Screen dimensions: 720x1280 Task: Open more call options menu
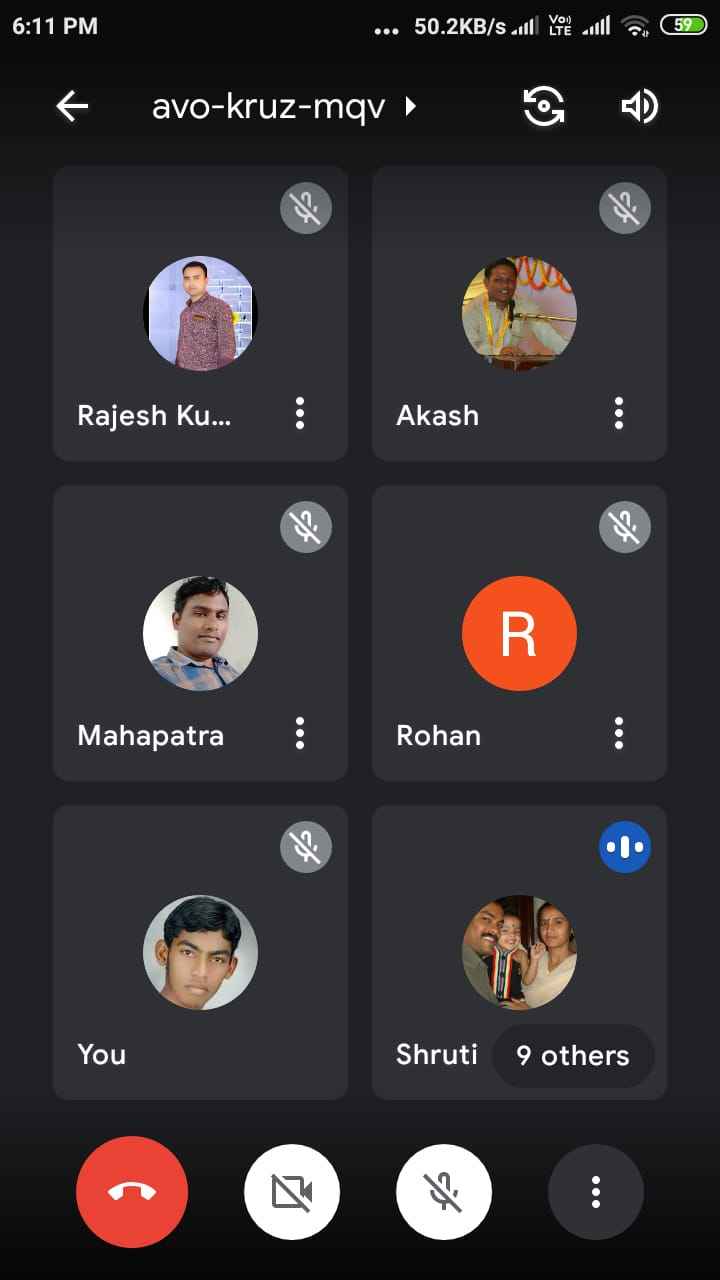pos(596,1192)
